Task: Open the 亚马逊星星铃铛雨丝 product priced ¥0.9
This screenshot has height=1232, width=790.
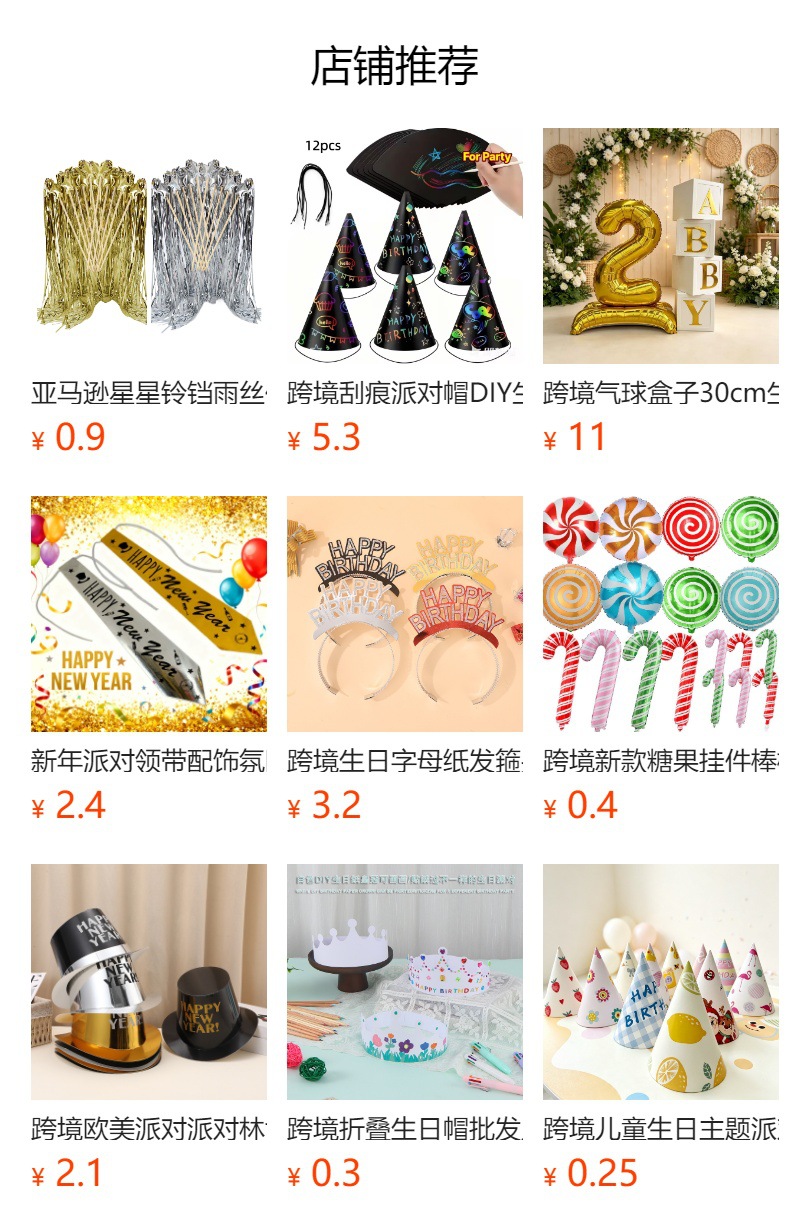Action: [x=149, y=291]
